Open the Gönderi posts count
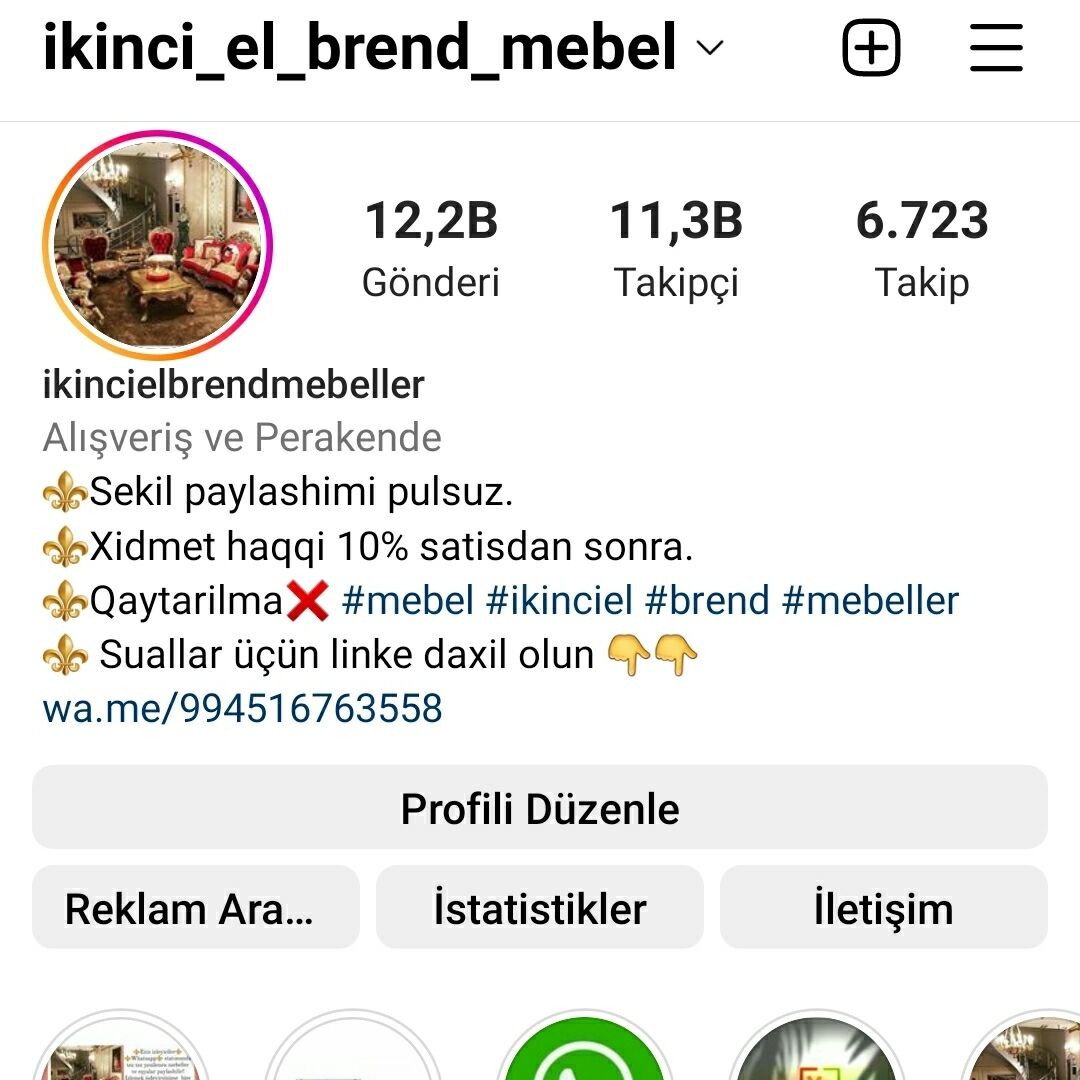This screenshot has width=1080, height=1080. tap(430, 248)
